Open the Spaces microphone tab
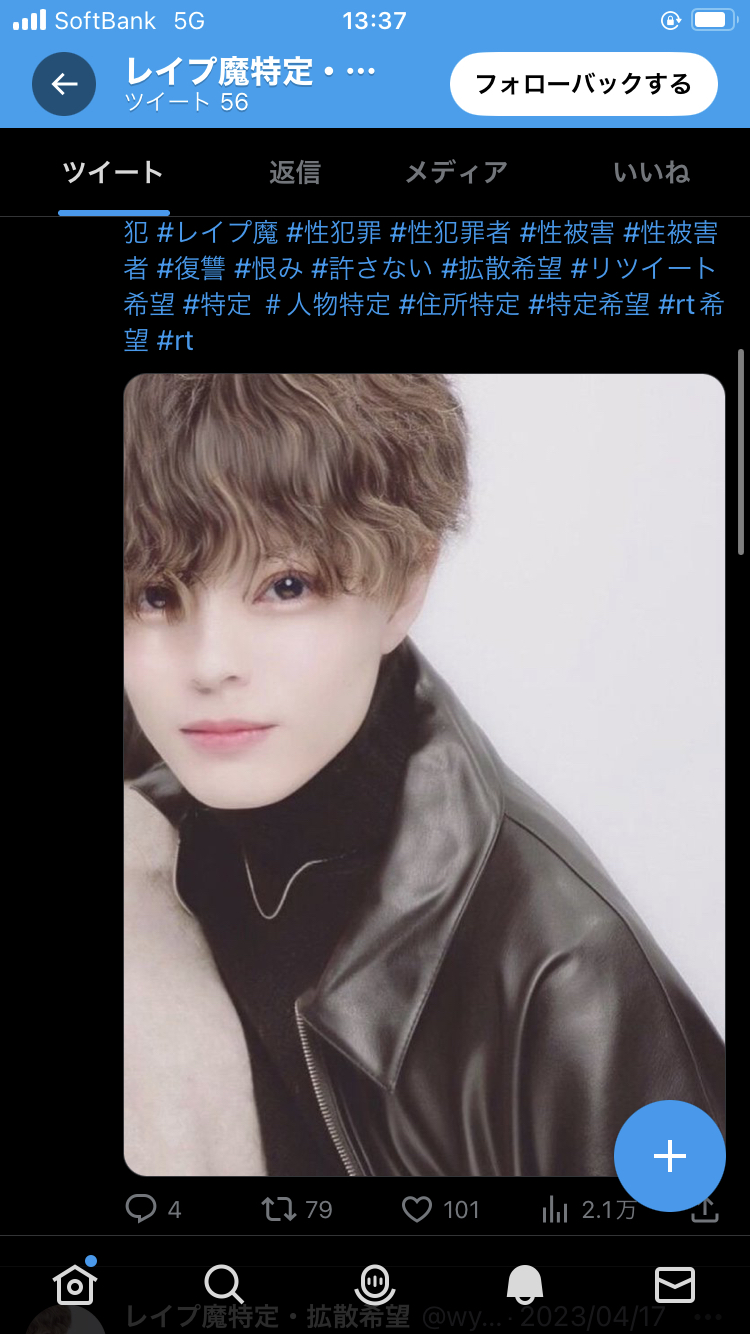The image size is (750, 1334). click(x=374, y=1283)
